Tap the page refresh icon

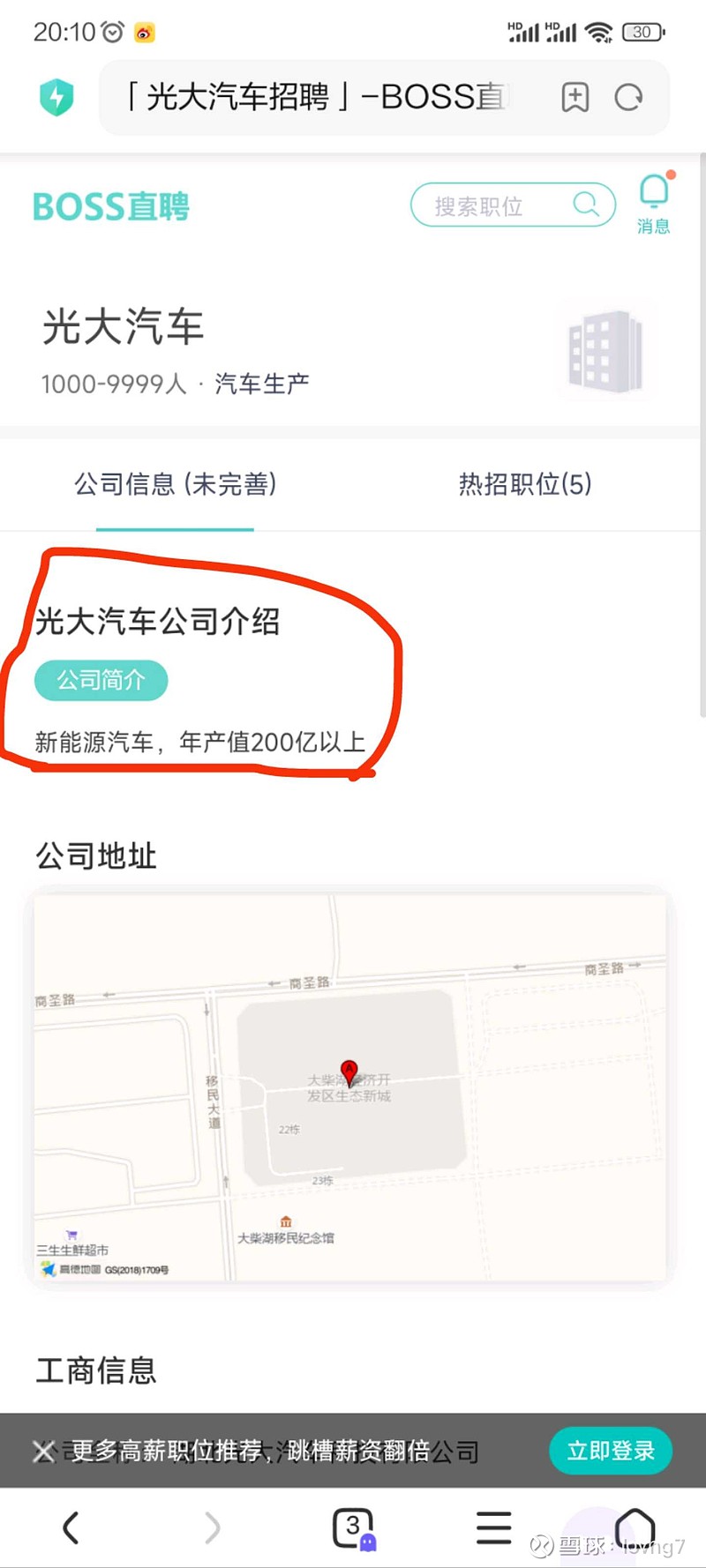click(x=630, y=97)
